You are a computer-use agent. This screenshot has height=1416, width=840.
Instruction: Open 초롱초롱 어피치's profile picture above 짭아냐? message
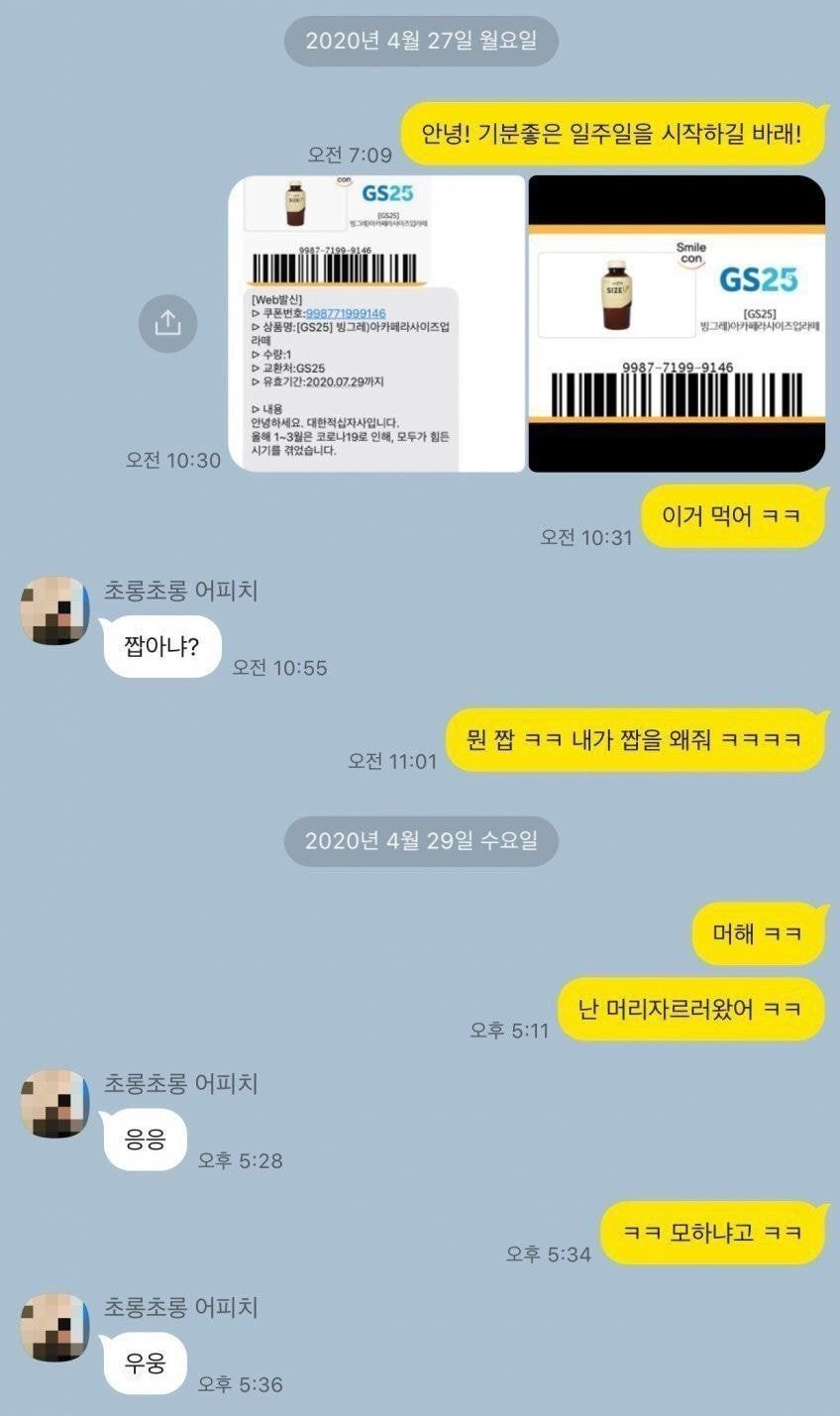coord(54,610)
